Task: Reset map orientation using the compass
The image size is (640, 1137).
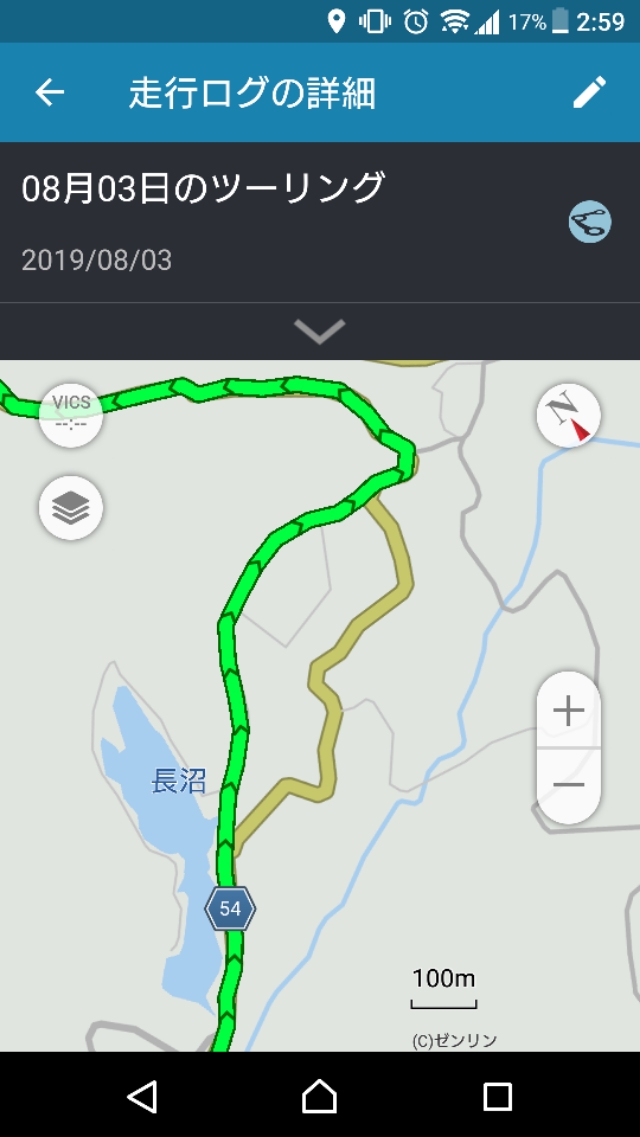Action: (568, 415)
